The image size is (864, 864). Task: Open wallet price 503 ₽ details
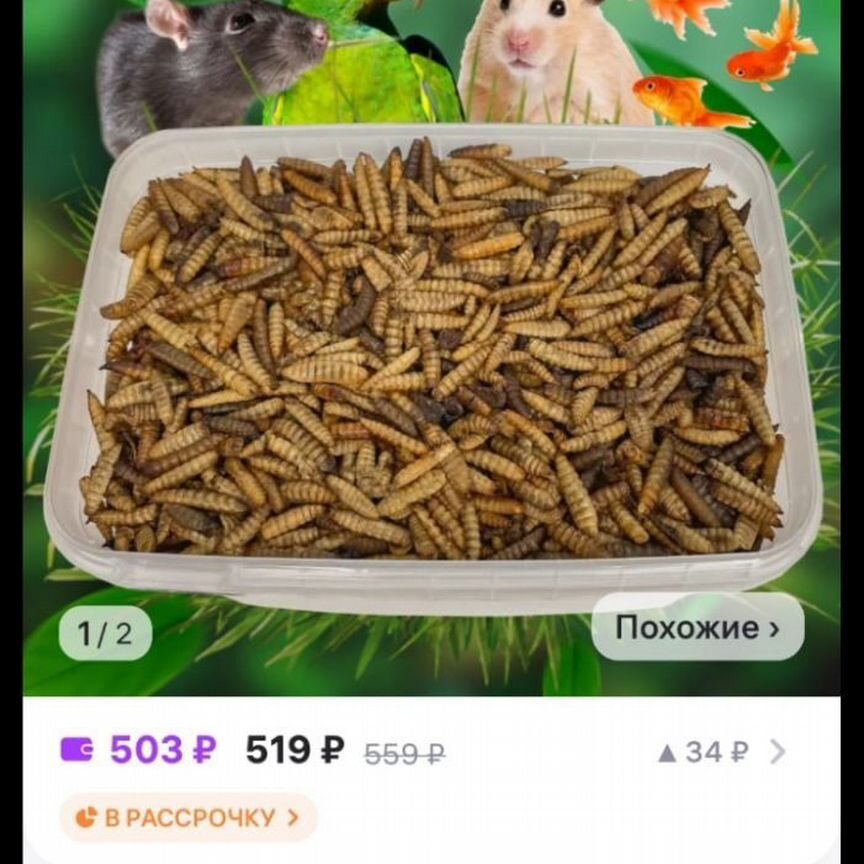point(139,750)
